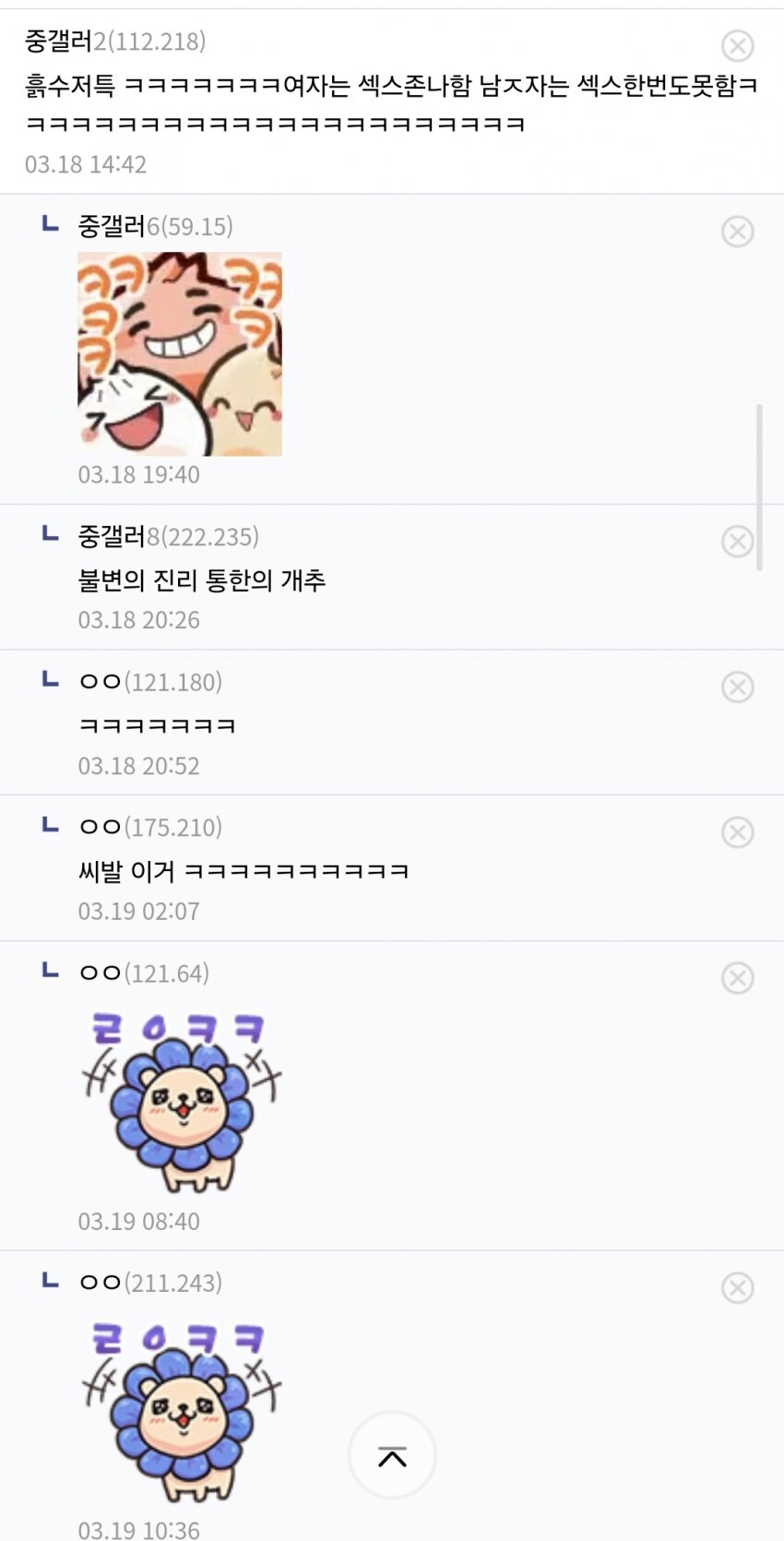Screen dimensions: 784x1541
Task: Tap the scroll-to-top circular button
Action: point(392,1455)
